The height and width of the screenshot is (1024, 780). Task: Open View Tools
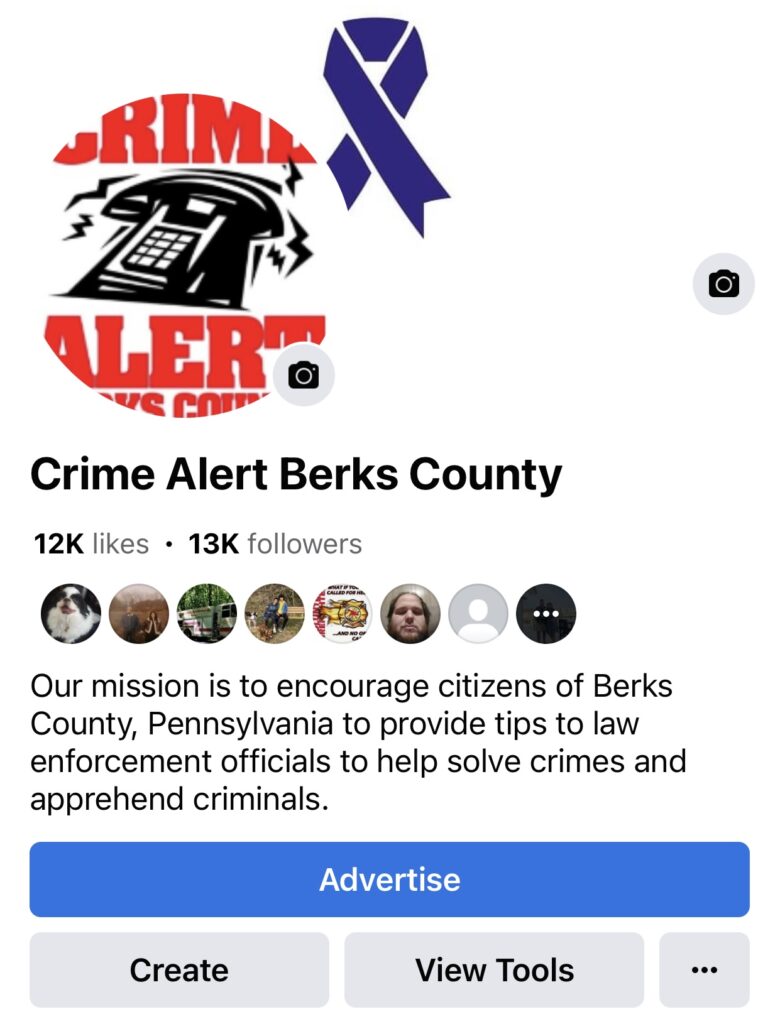point(494,969)
